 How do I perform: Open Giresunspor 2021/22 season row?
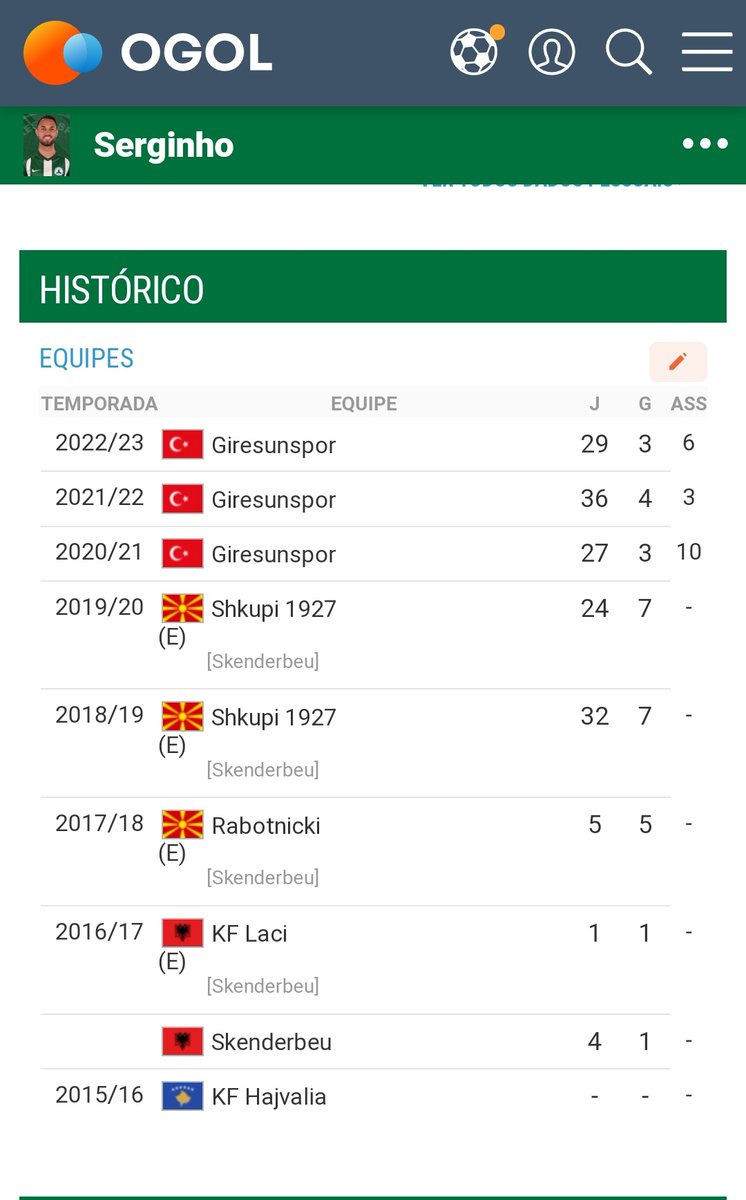click(273, 499)
